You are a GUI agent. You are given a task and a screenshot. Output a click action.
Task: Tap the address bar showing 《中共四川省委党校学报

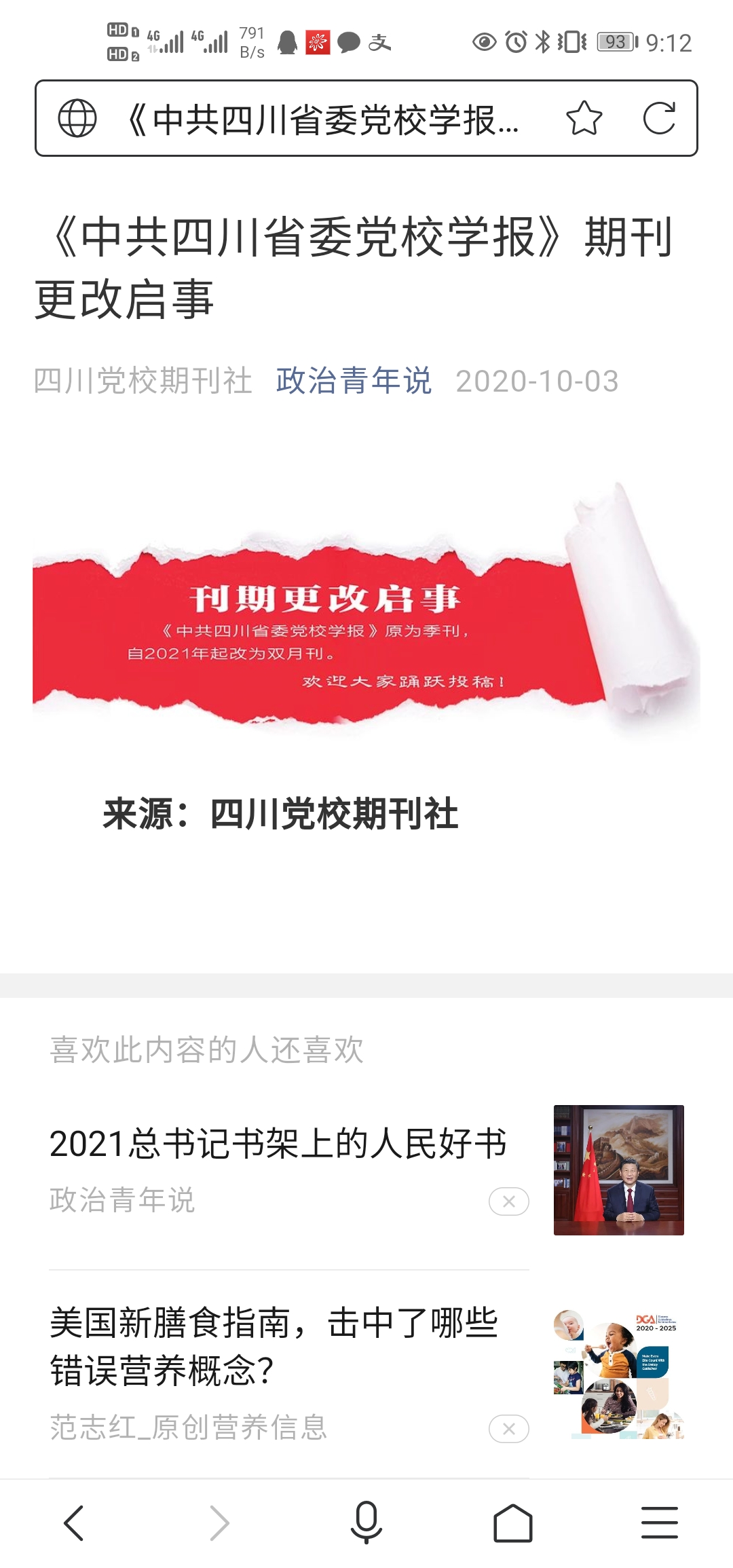pos(322,119)
